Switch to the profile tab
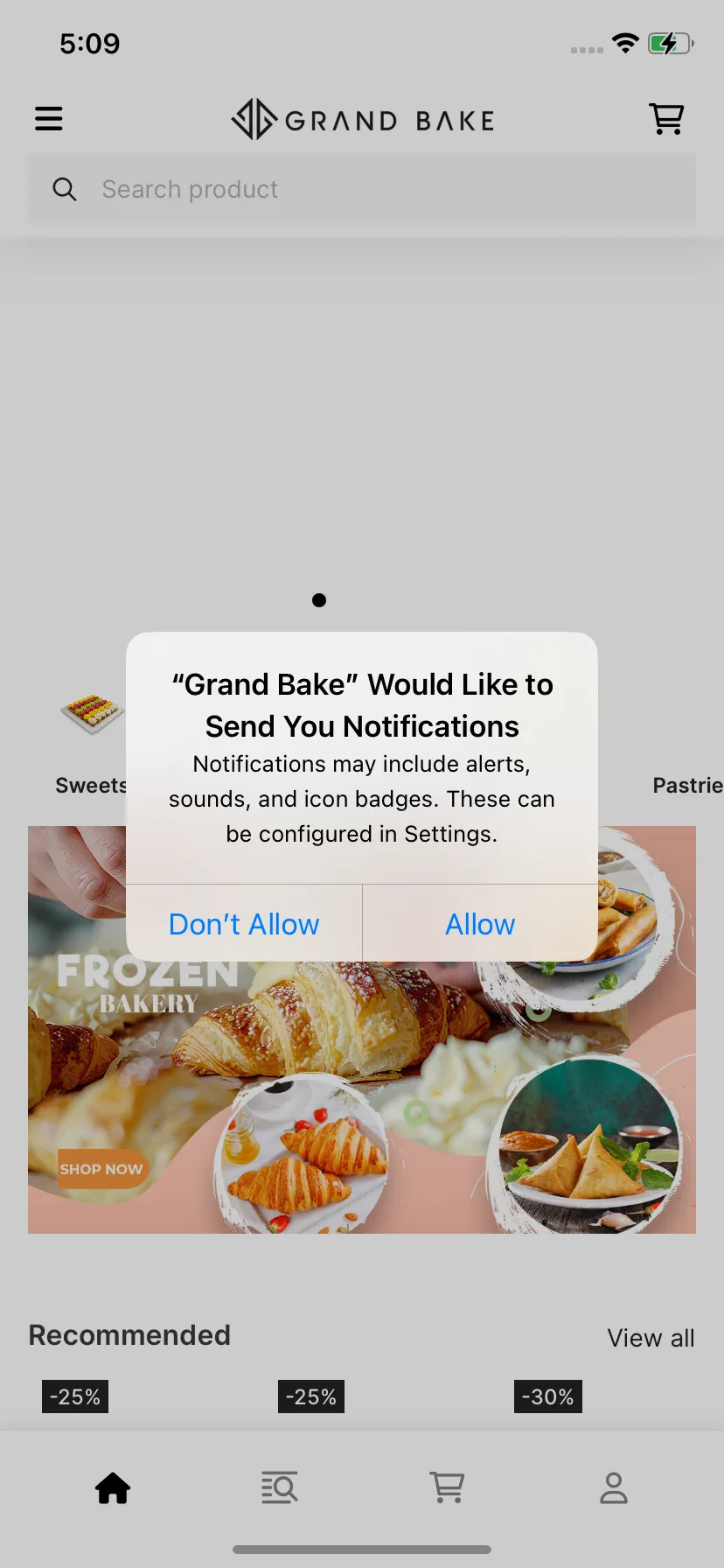Image resolution: width=724 pixels, height=1568 pixels. [614, 1487]
